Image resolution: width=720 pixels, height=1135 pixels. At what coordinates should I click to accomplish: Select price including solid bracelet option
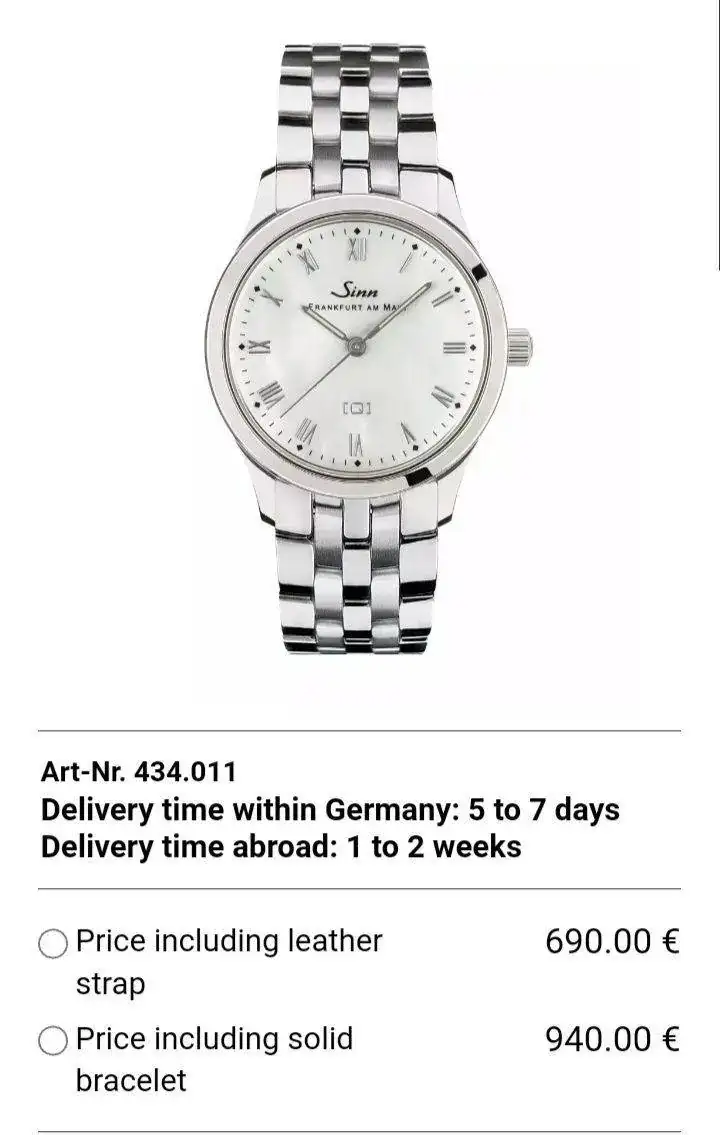click(52, 1041)
